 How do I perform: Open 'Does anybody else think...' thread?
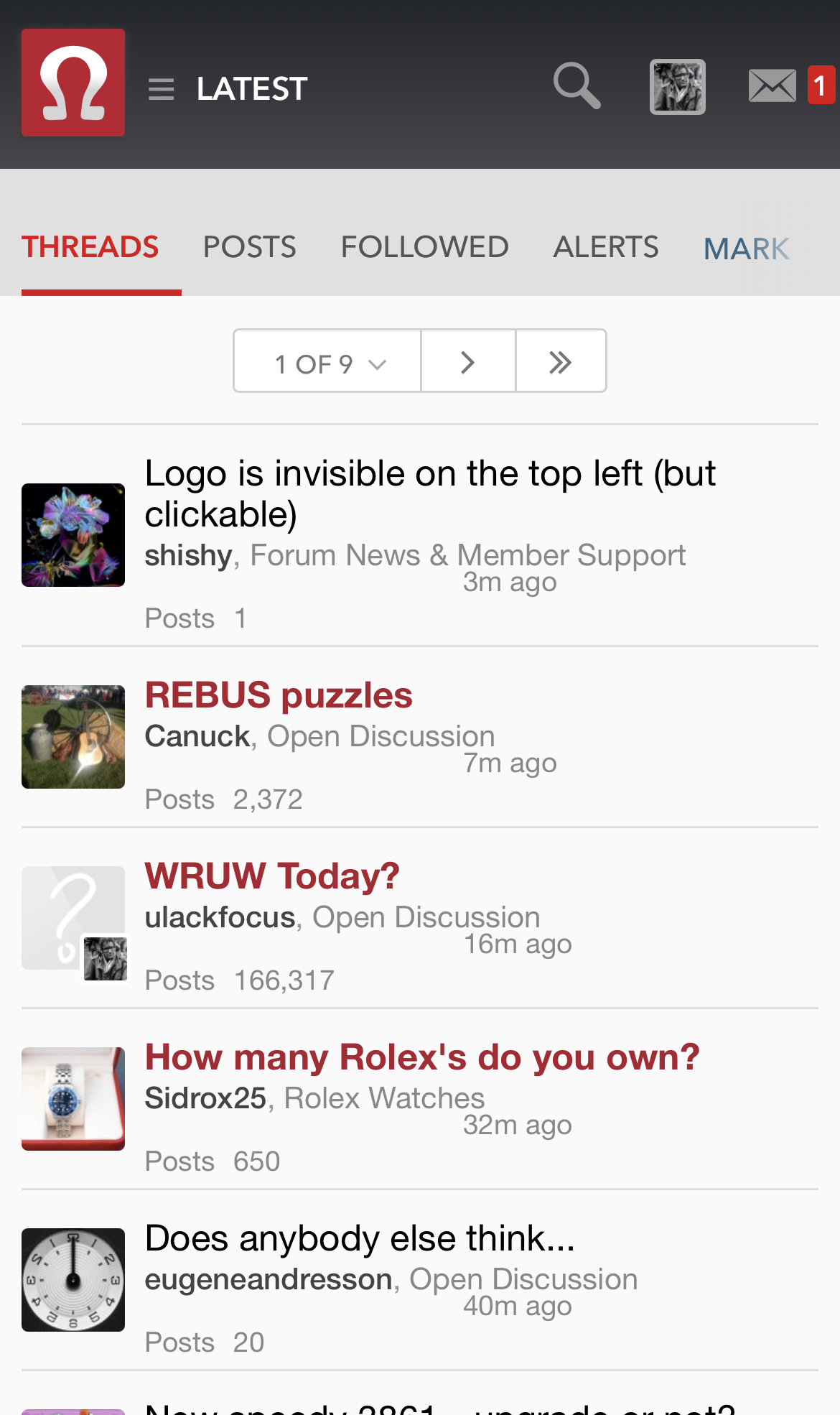point(360,1238)
